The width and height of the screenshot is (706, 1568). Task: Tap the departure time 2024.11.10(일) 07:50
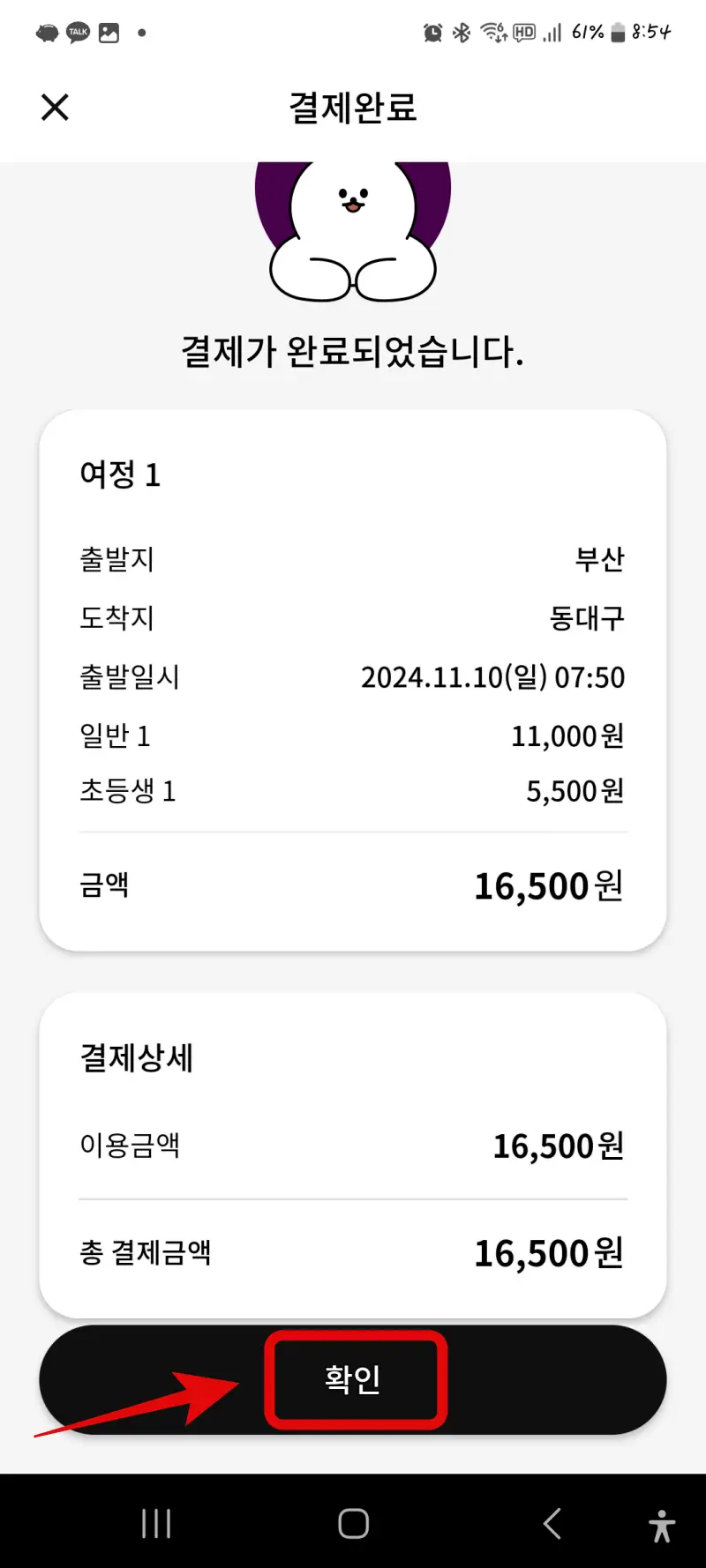[x=492, y=677]
